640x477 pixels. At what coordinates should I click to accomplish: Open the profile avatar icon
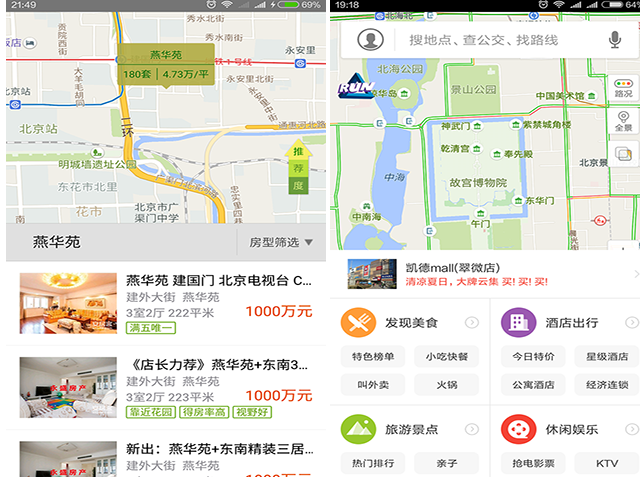click(371, 40)
